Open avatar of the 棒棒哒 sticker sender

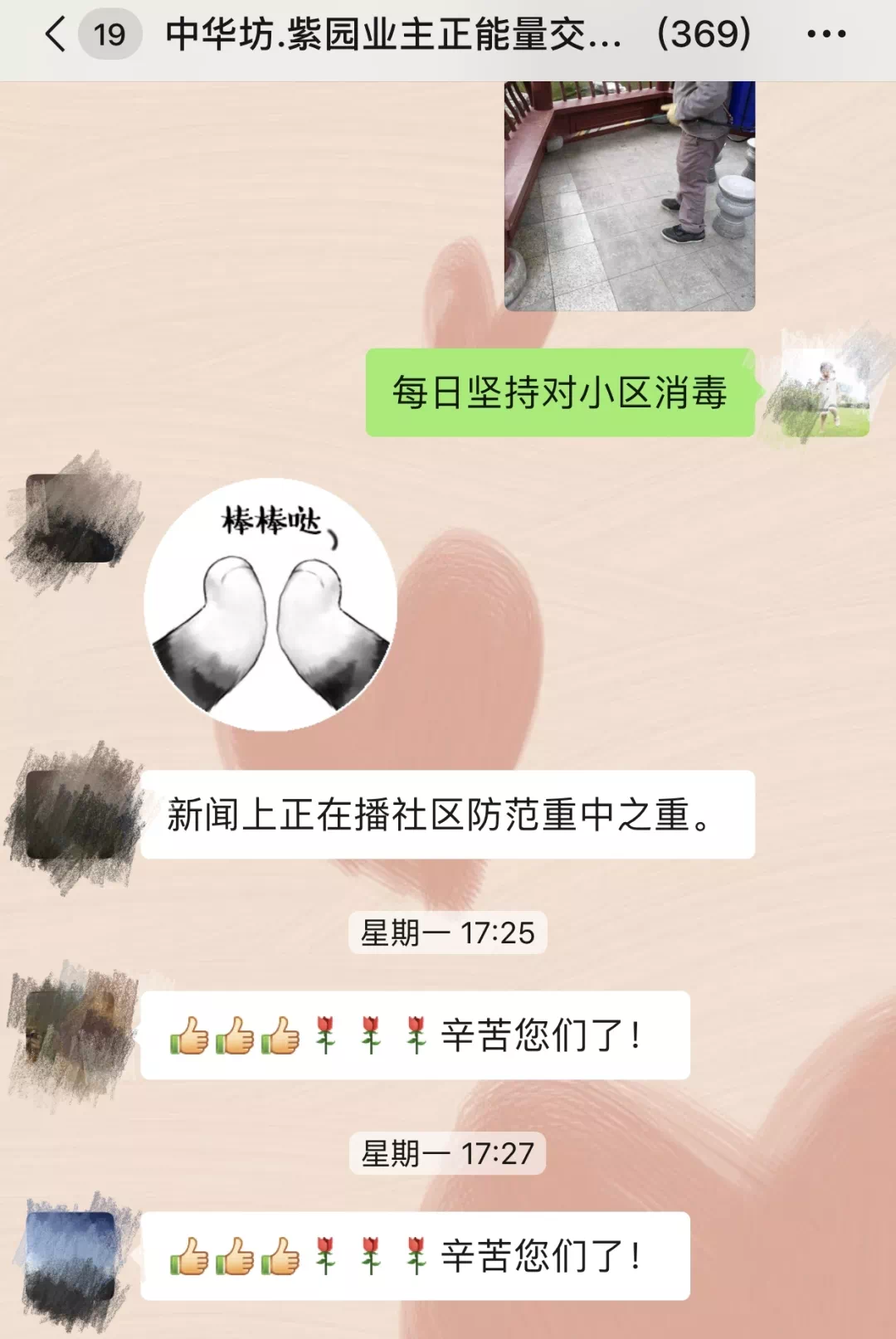(x=71, y=519)
